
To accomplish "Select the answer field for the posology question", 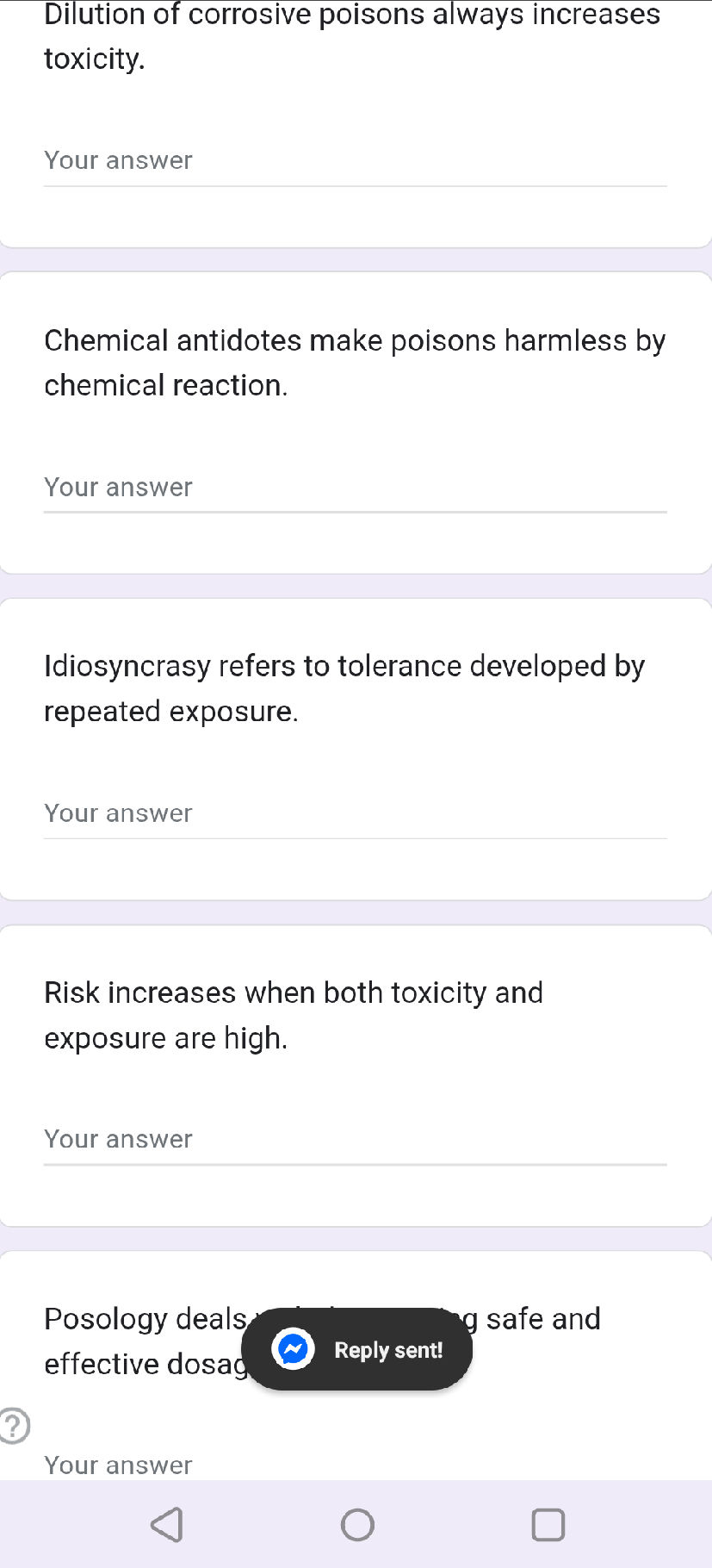I will pyautogui.click(x=356, y=1465).
